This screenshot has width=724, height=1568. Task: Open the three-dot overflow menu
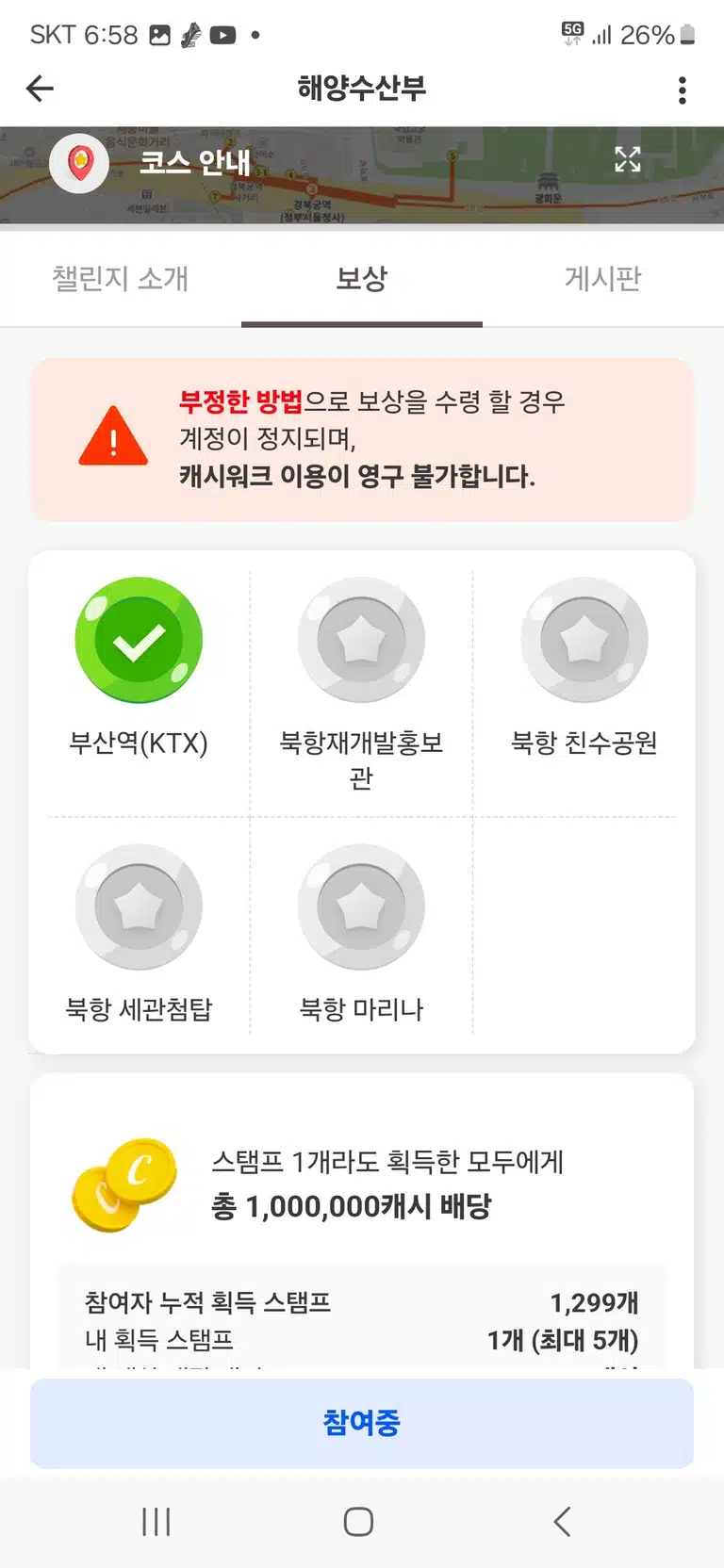[x=683, y=90]
